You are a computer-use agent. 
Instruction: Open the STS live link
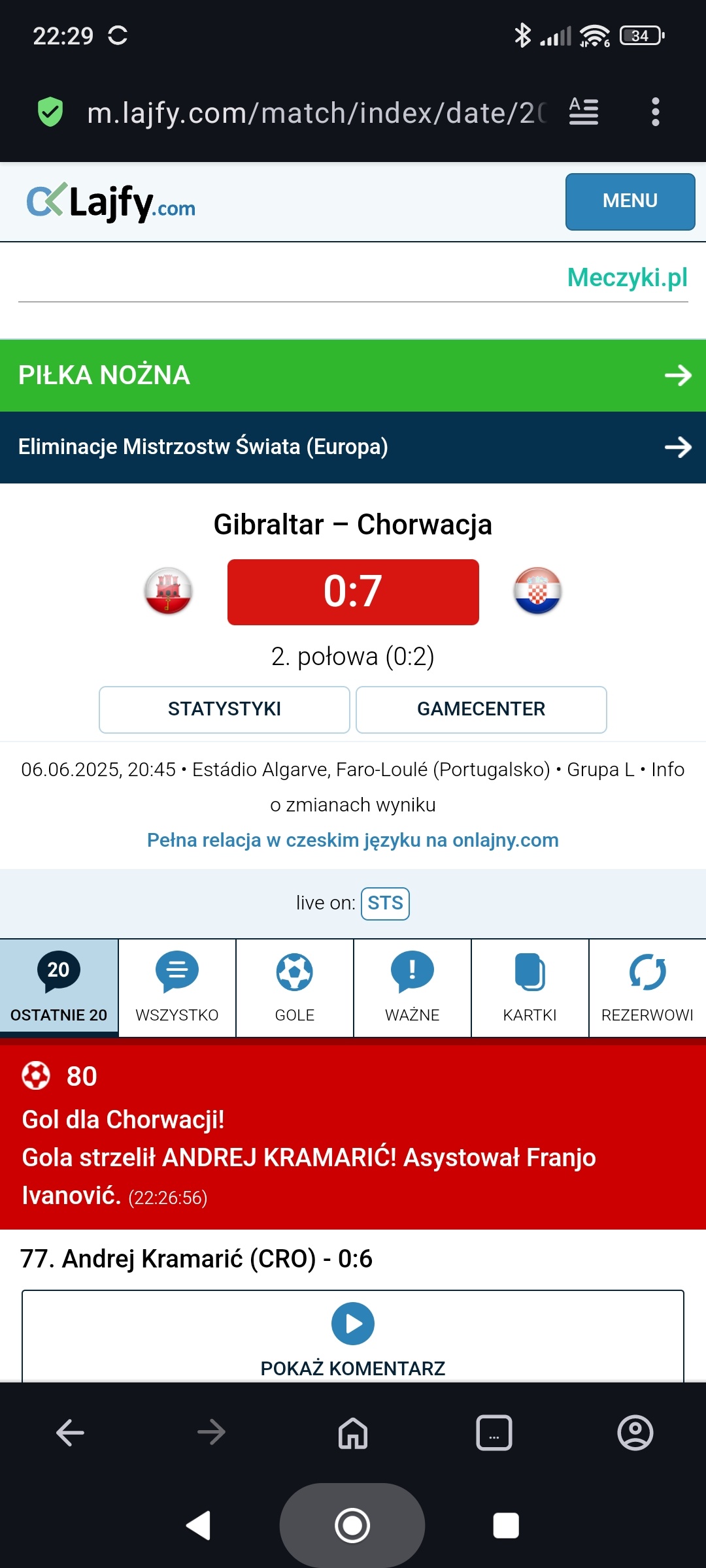pos(385,904)
